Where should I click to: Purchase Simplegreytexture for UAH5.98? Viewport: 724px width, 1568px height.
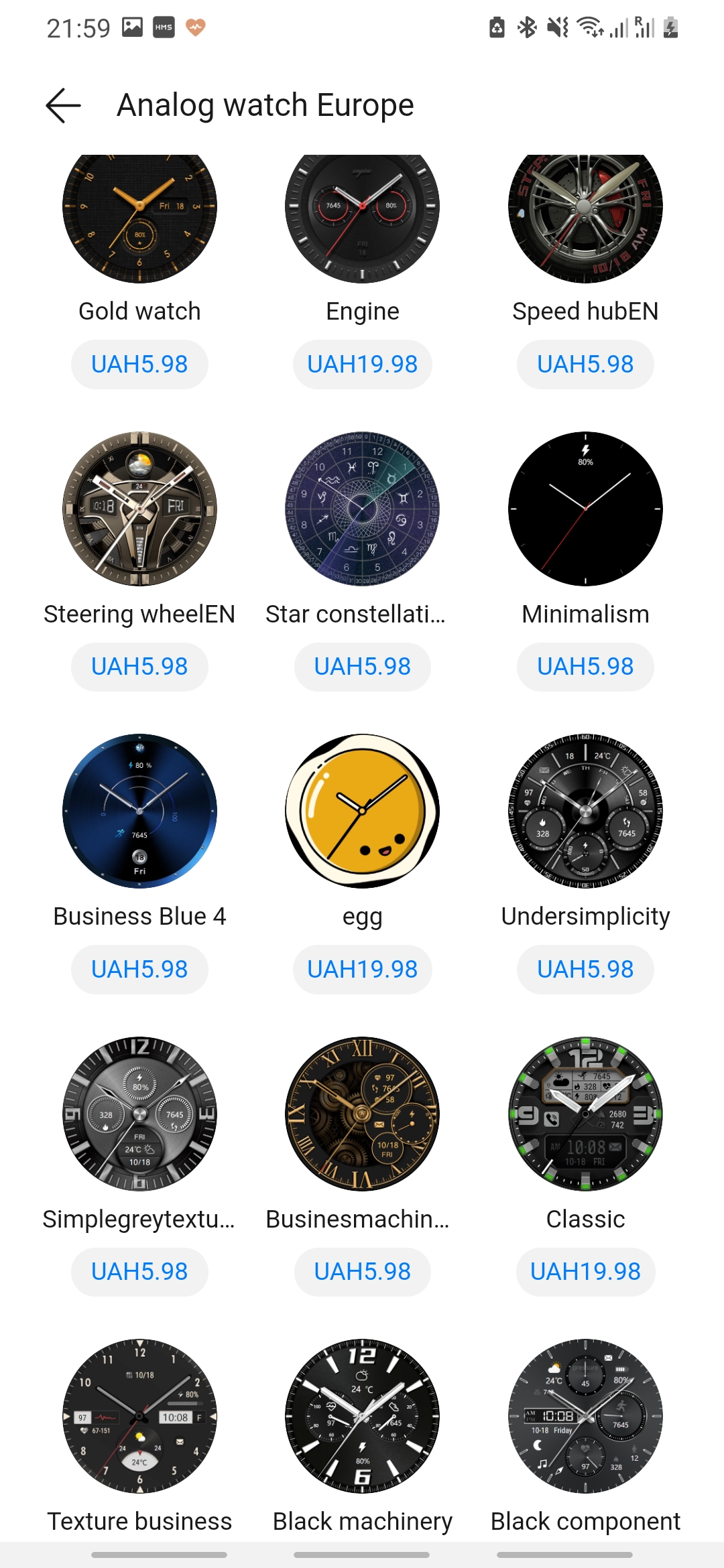(139, 1272)
